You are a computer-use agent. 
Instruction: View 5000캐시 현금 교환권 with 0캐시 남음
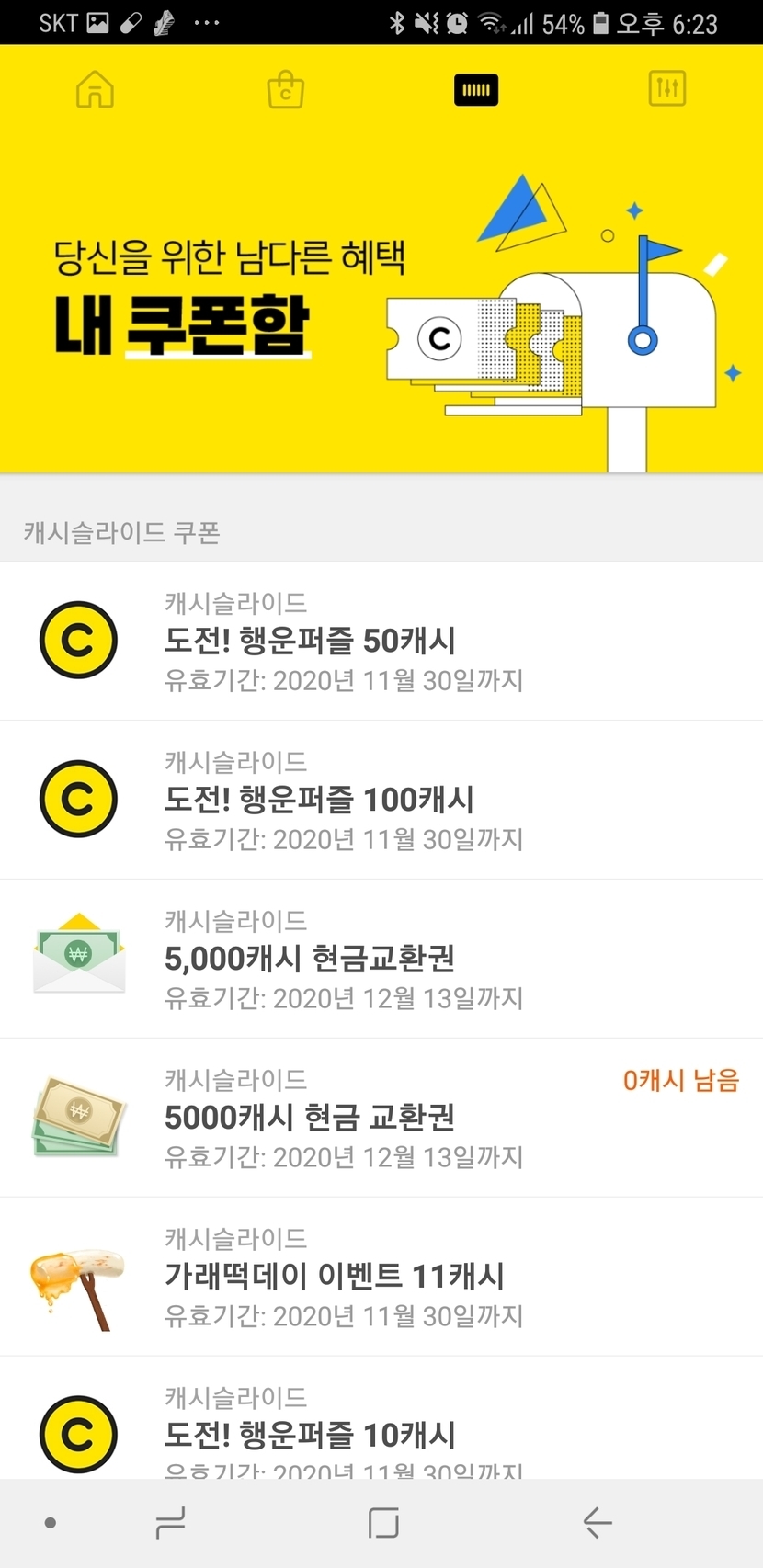(381, 1118)
